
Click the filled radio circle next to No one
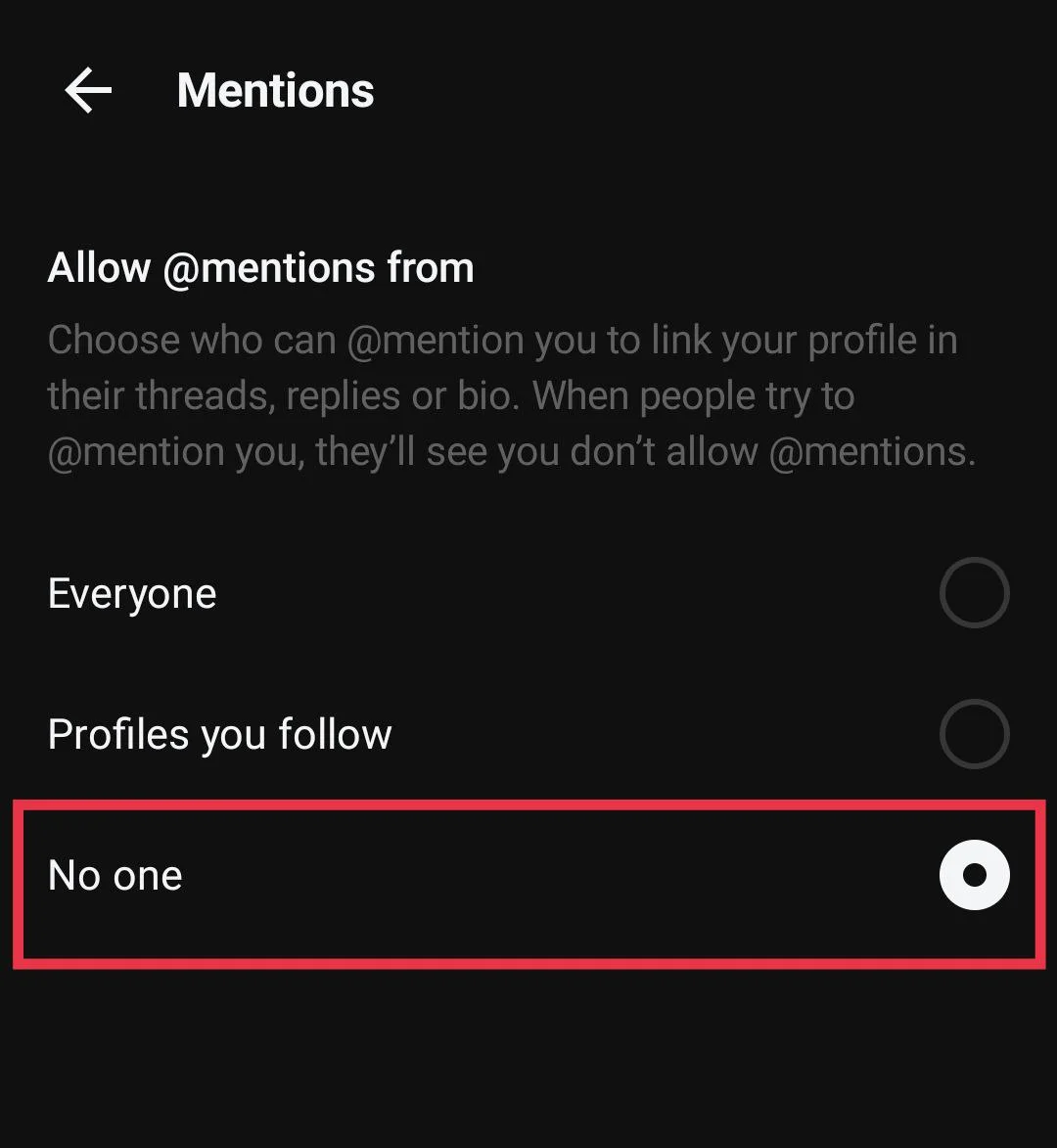click(974, 874)
